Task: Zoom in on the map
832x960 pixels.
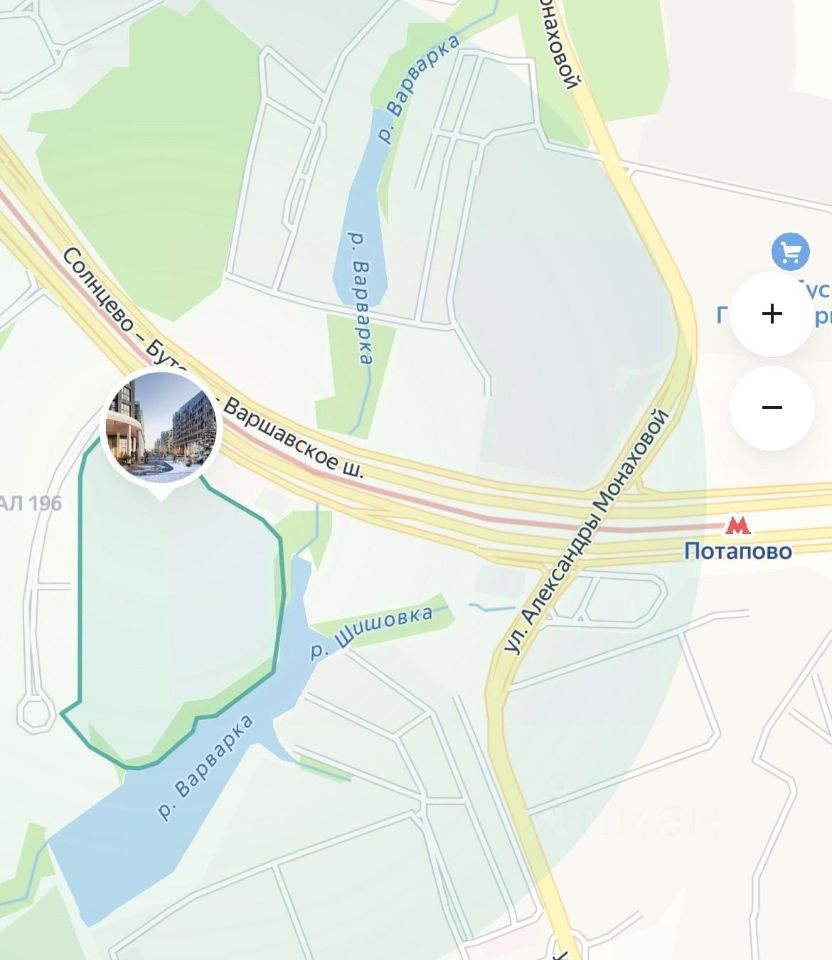Action: pyautogui.click(x=771, y=314)
